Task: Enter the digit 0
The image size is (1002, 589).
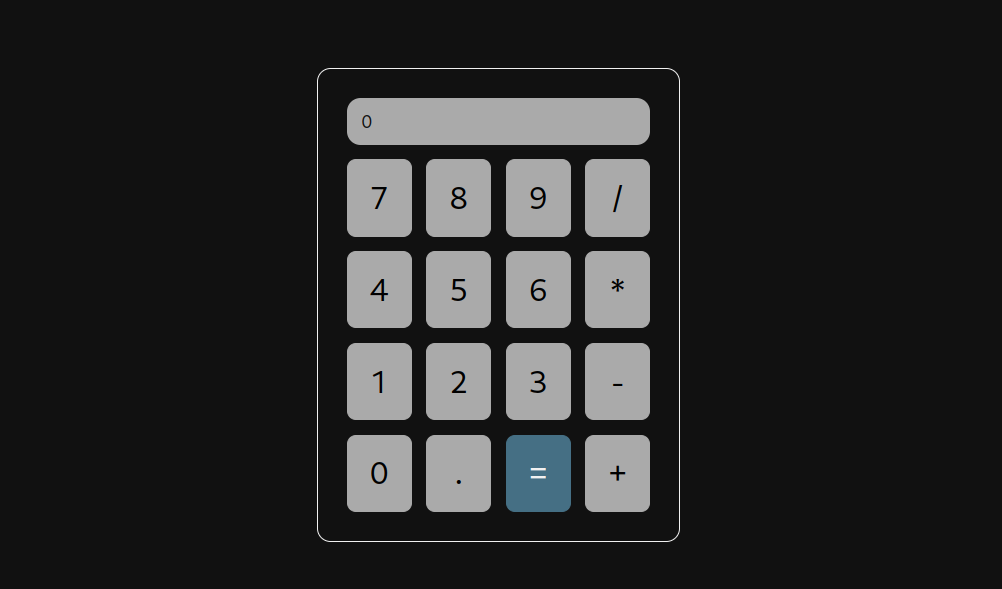Action: 379,473
